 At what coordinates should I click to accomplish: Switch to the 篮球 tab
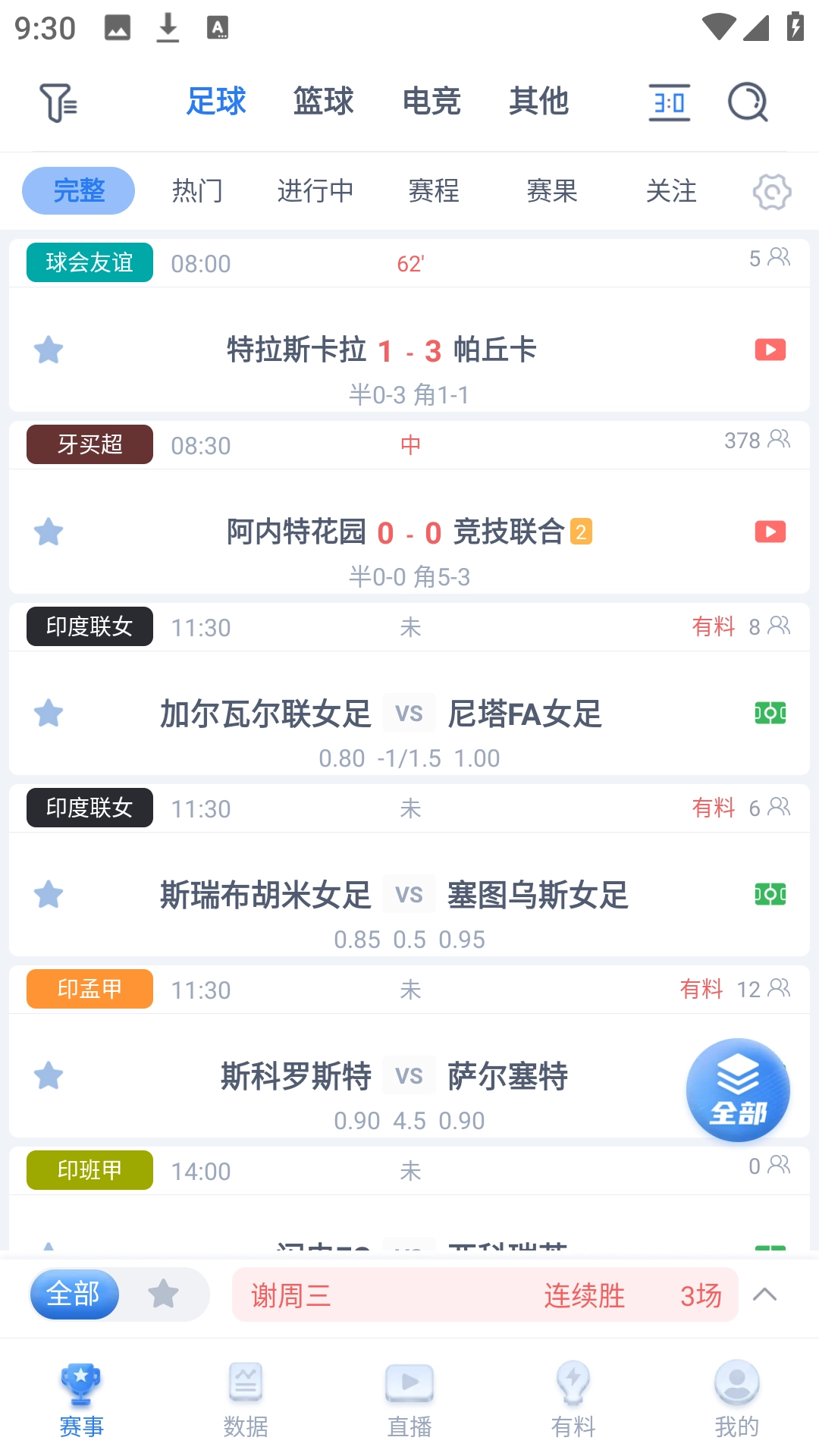click(x=324, y=102)
